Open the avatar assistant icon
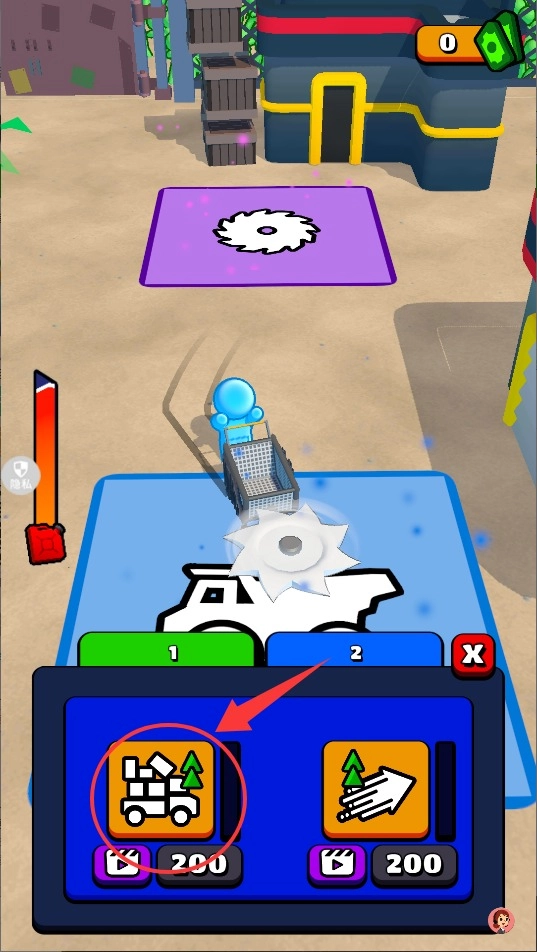This screenshot has height=952, width=537. click(501, 920)
